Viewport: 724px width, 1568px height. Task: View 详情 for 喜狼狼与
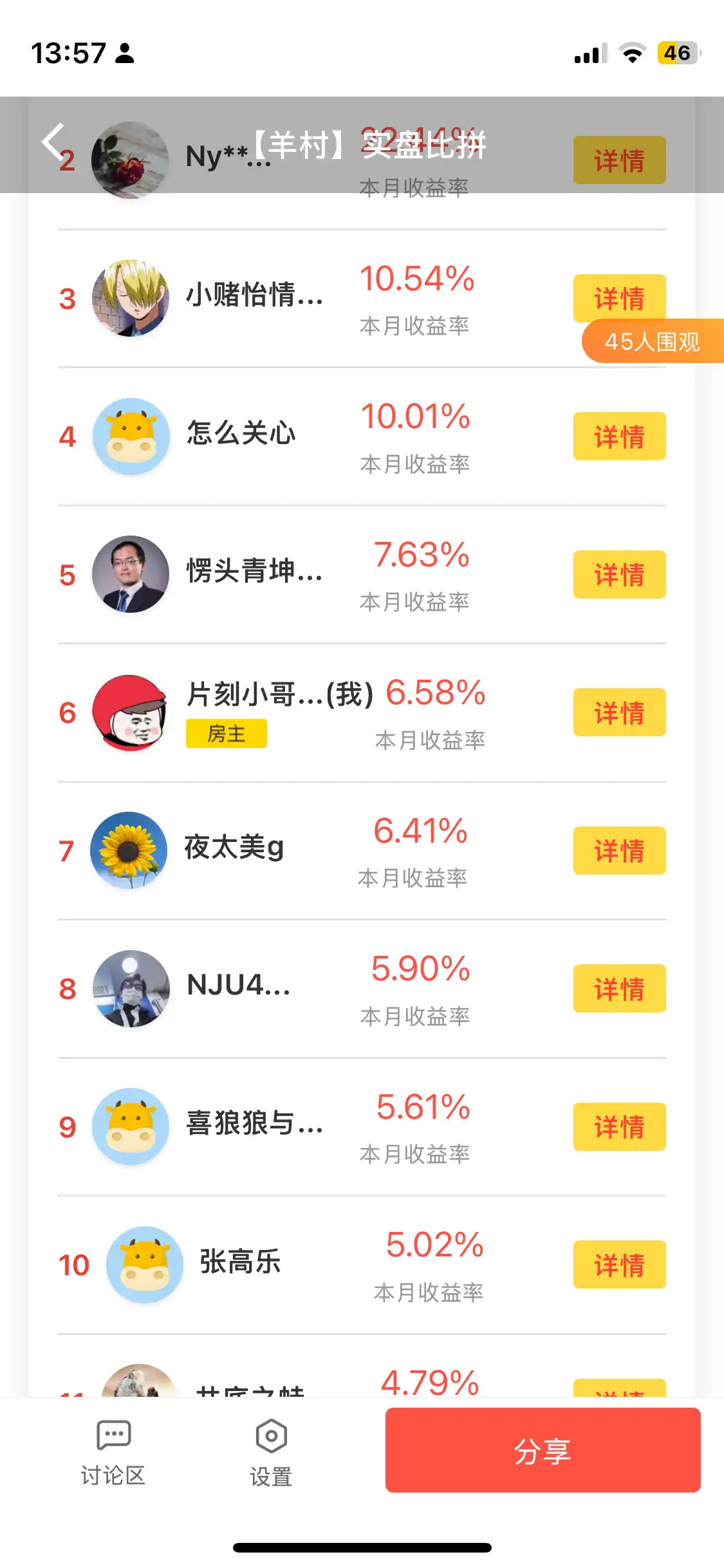coord(618,1126)
